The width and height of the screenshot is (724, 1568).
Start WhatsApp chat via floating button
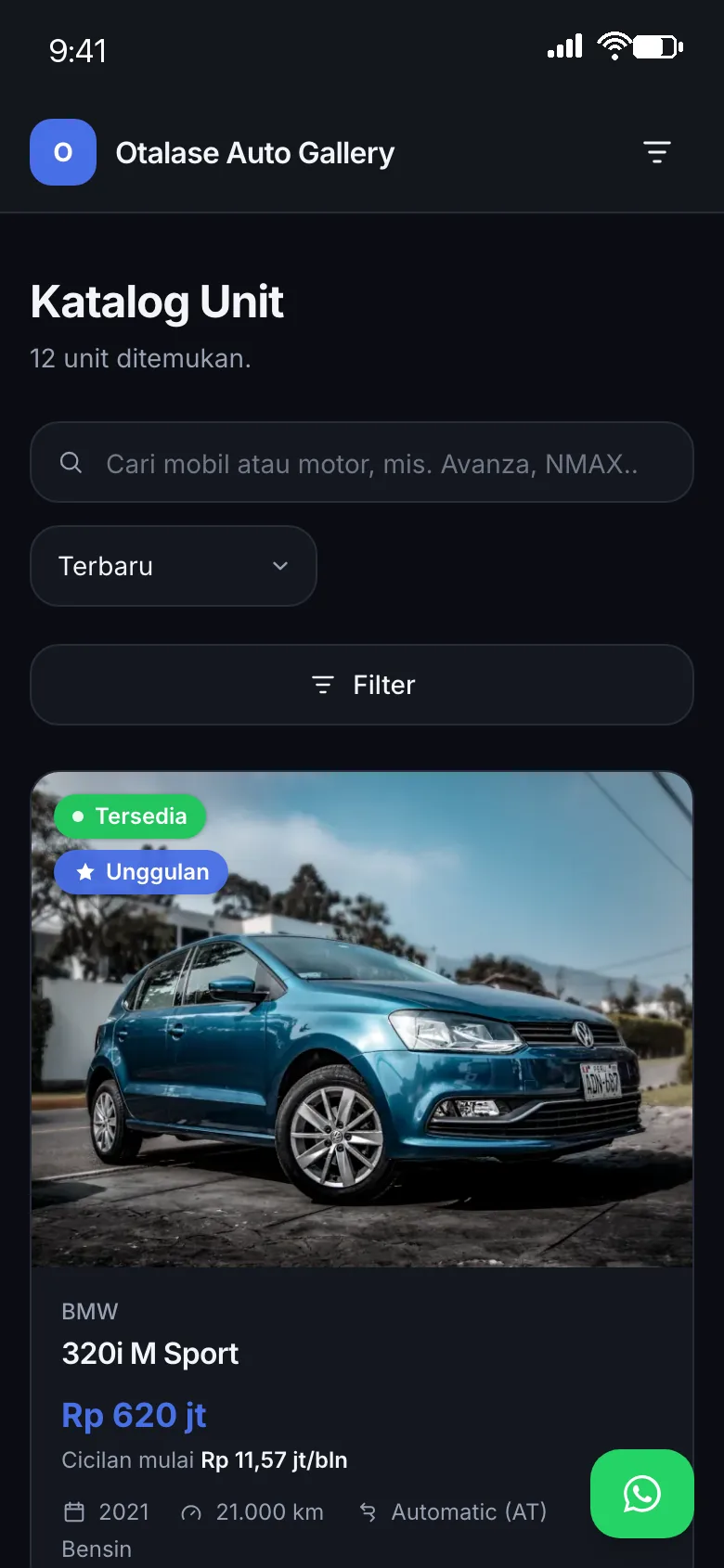pyautogui.click(x=642, y=1494)
